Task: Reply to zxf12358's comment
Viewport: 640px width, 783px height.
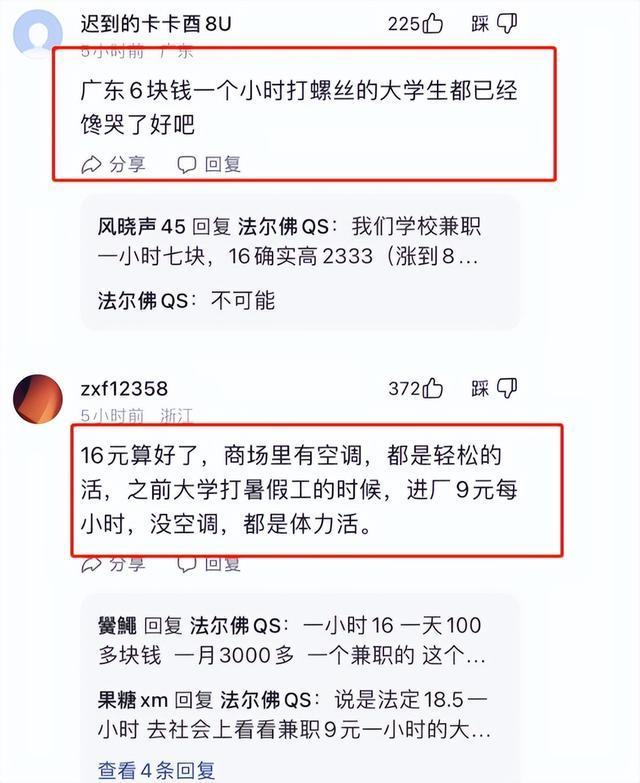Action: click(x=209, y=564)
